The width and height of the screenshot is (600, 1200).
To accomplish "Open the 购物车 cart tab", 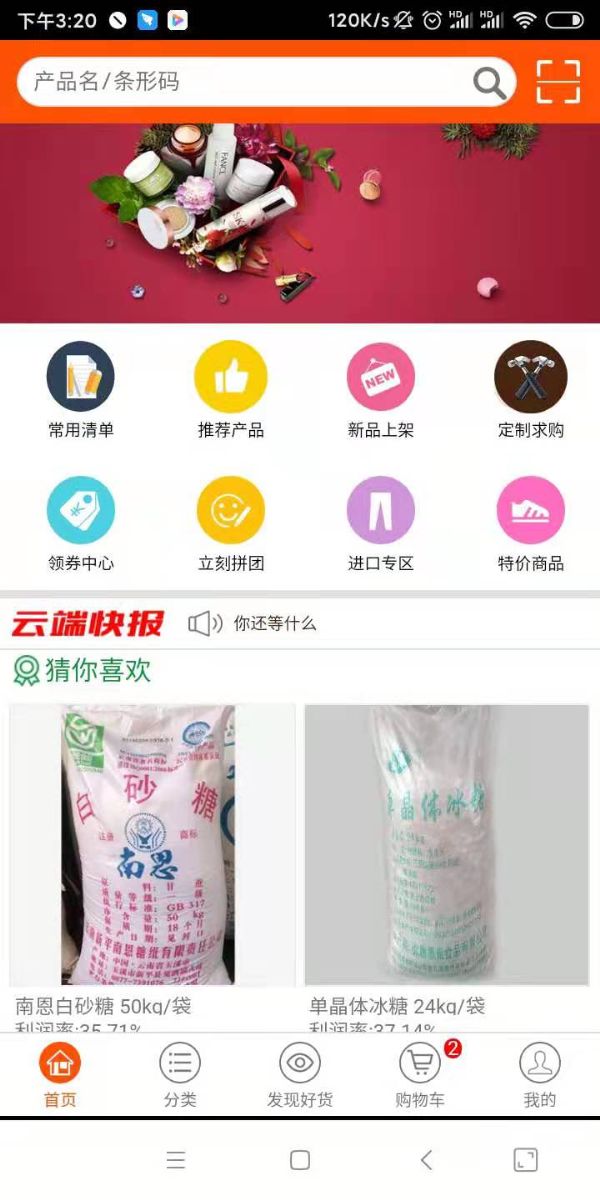I will click(x=420, y=1075).
